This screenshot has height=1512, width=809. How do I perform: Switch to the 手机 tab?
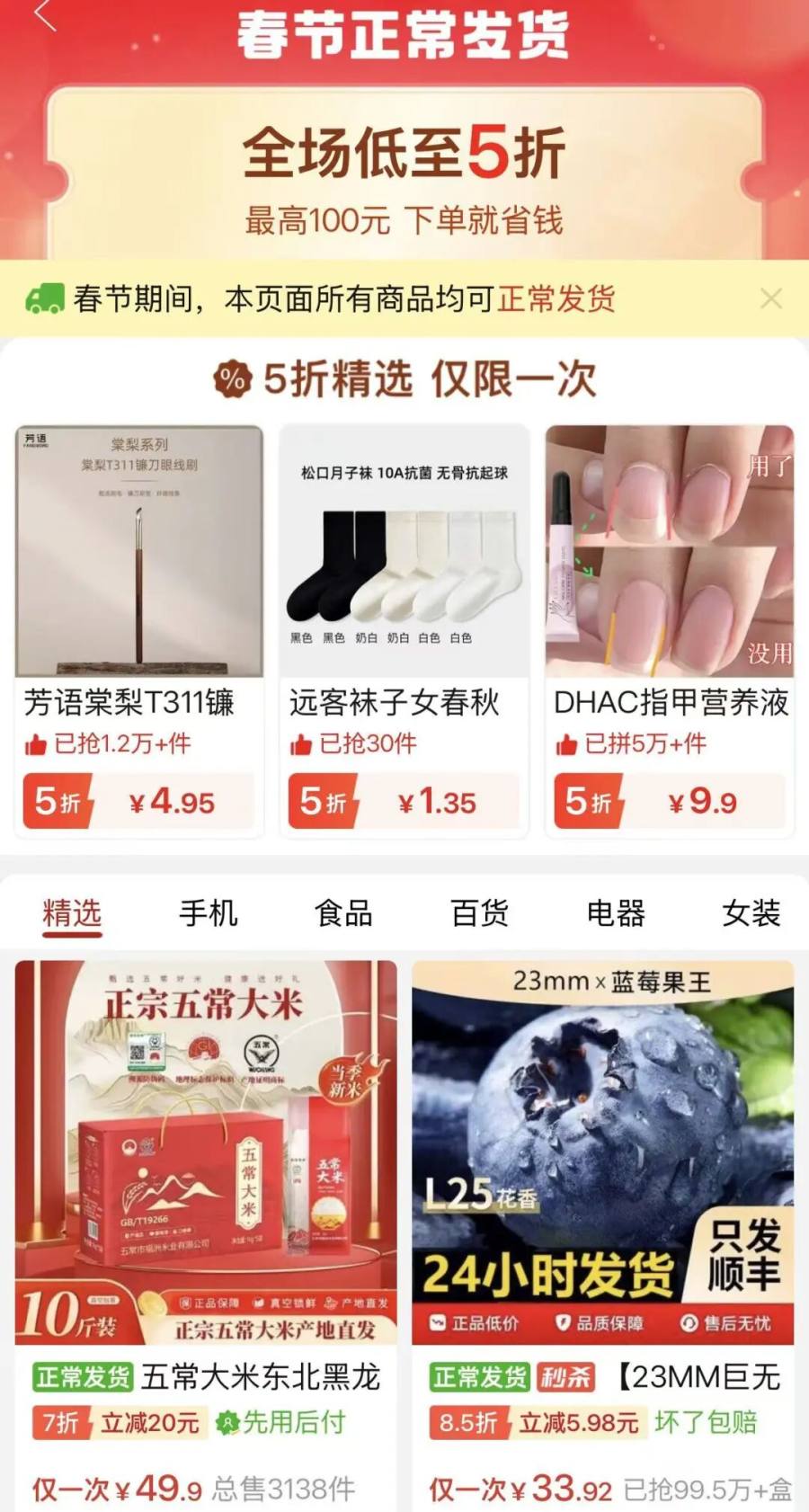pos(208,913)
